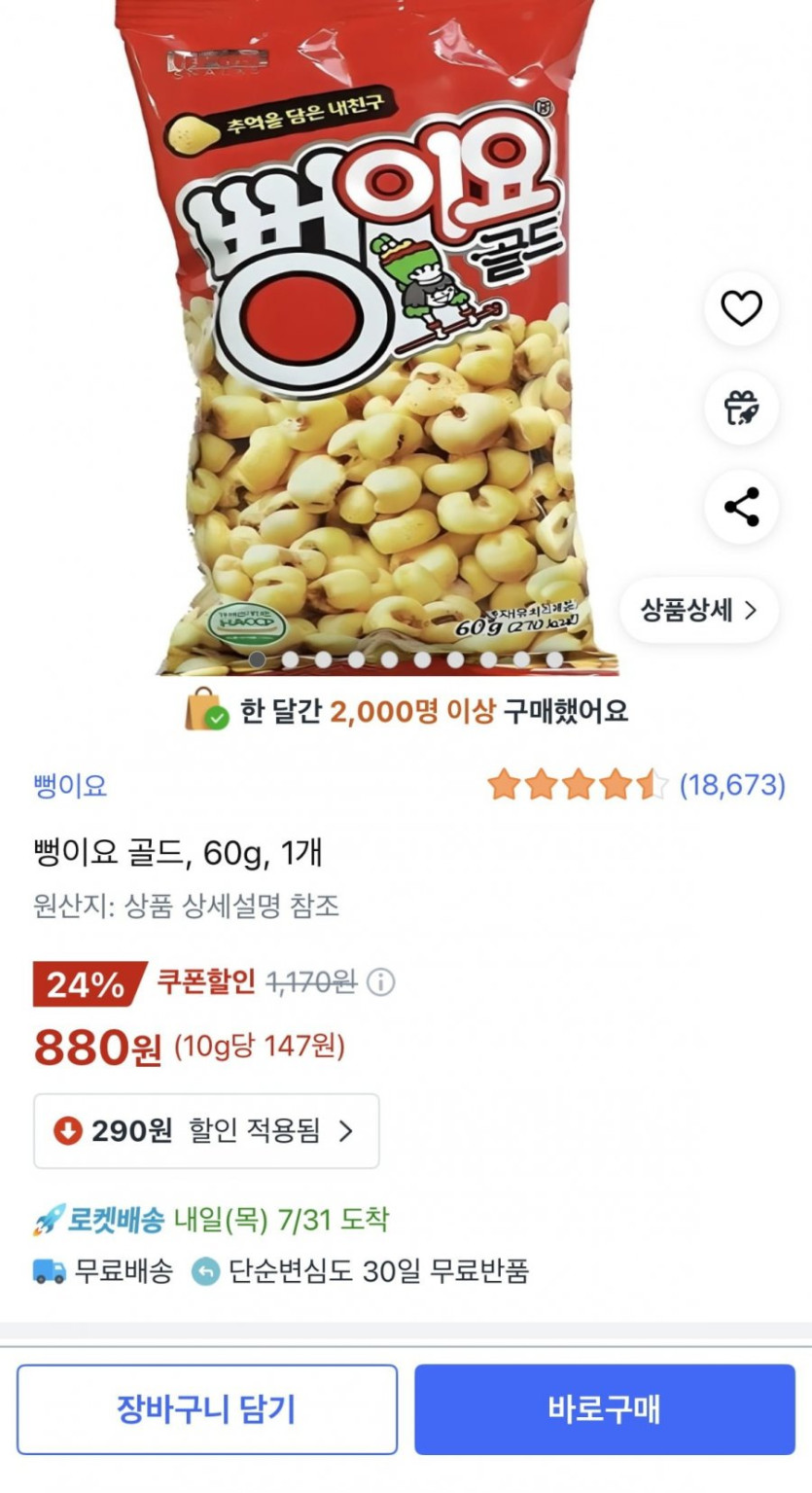Open 상품상세 product details
Screen dimensions: 812x1493
point(698,610)
